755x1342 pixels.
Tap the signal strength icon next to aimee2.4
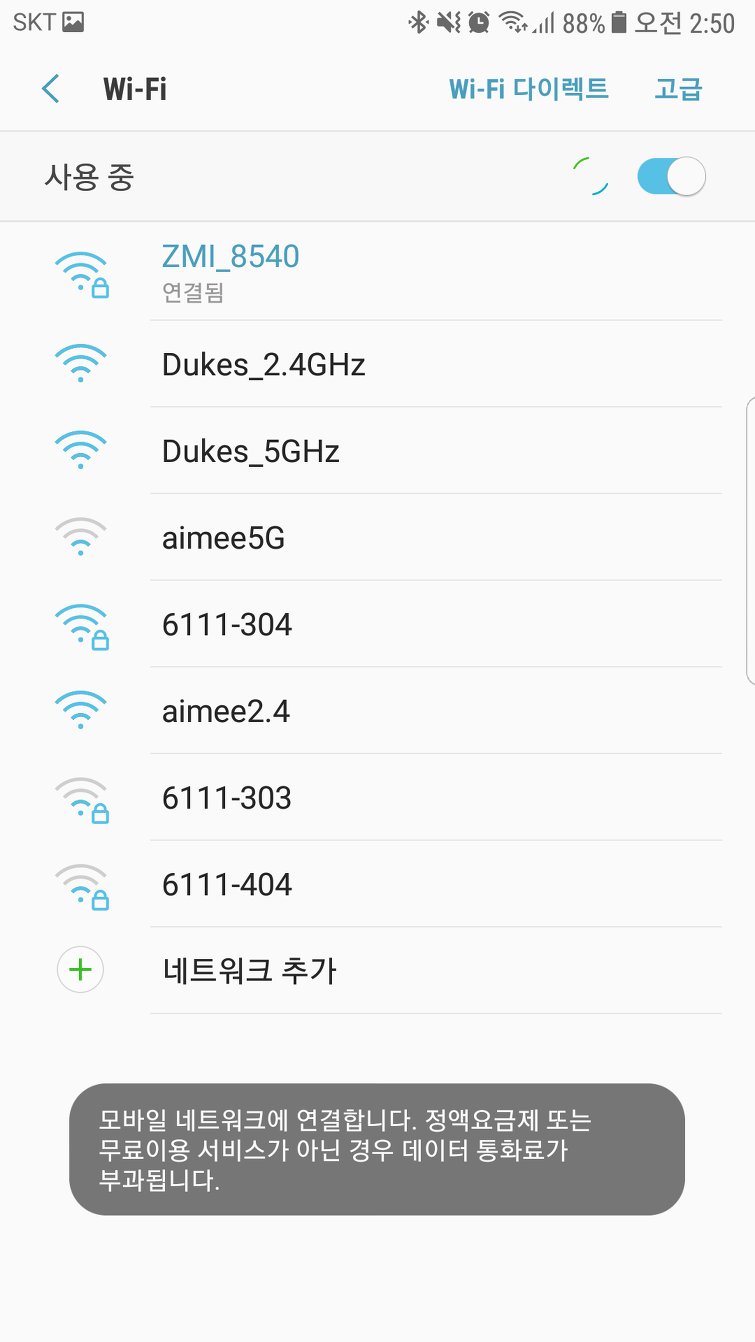80,710
